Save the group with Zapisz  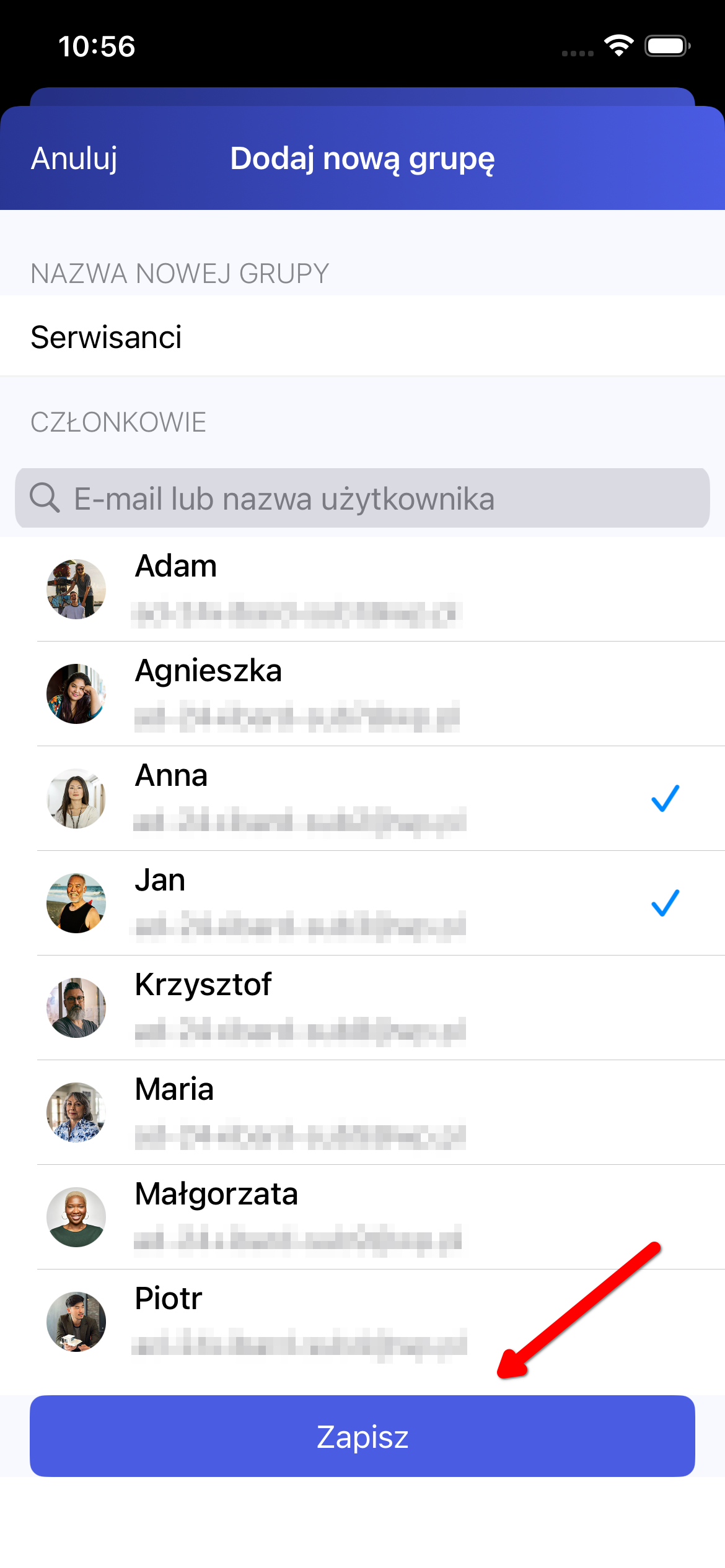point(362,1436)
